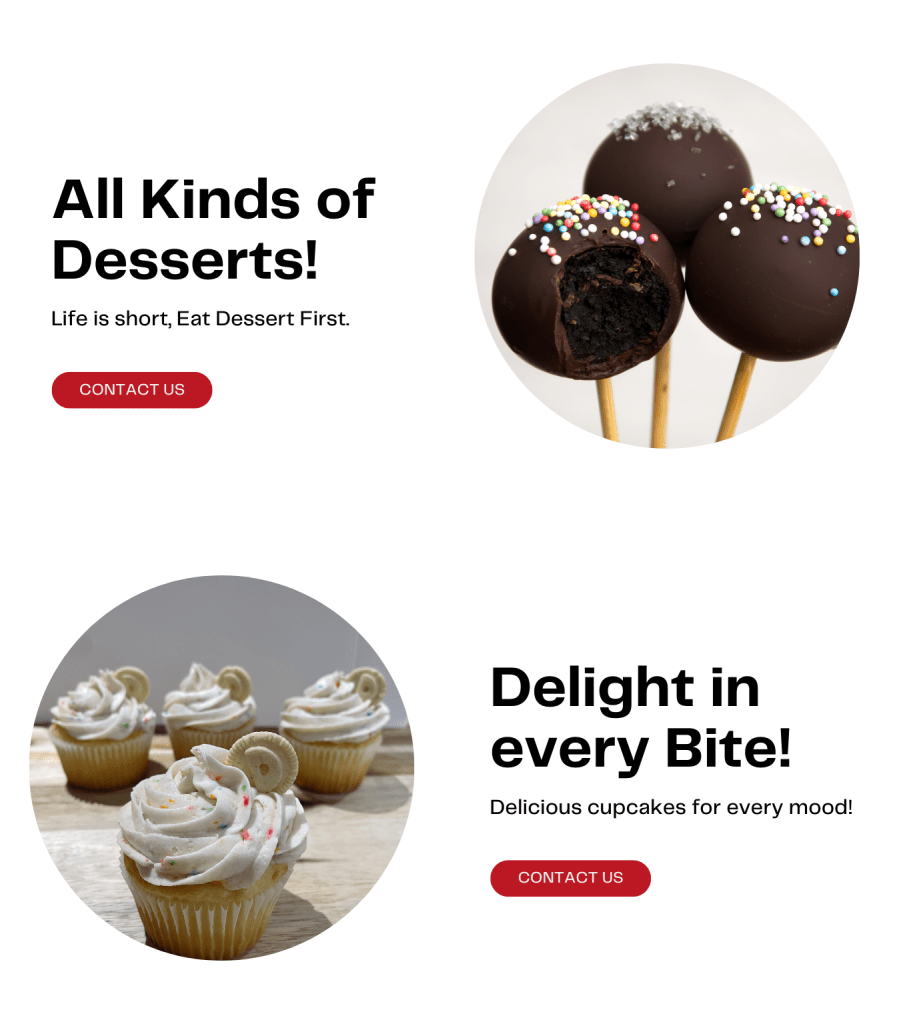This screenshot has height=1024, width=911.
Task: Tap Contact Us below Delight in every Bite
Action: point(570,878)
